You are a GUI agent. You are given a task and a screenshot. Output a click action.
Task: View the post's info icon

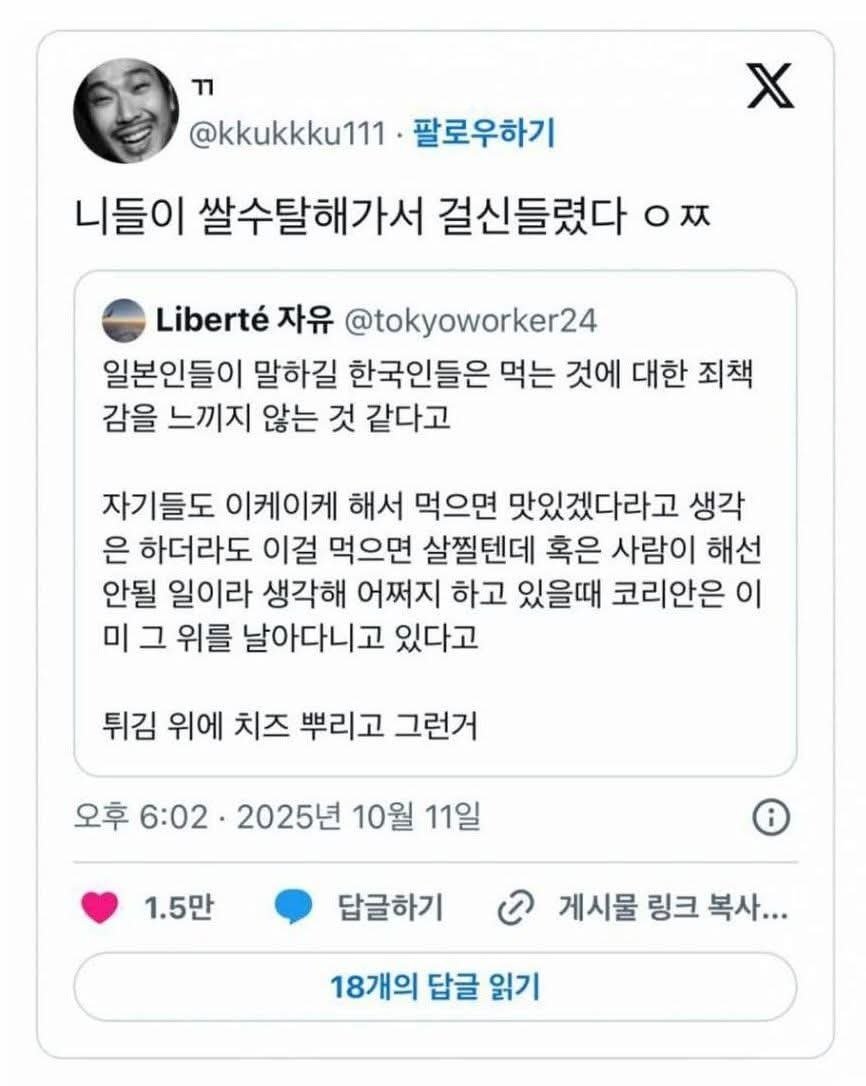point(770,818)
